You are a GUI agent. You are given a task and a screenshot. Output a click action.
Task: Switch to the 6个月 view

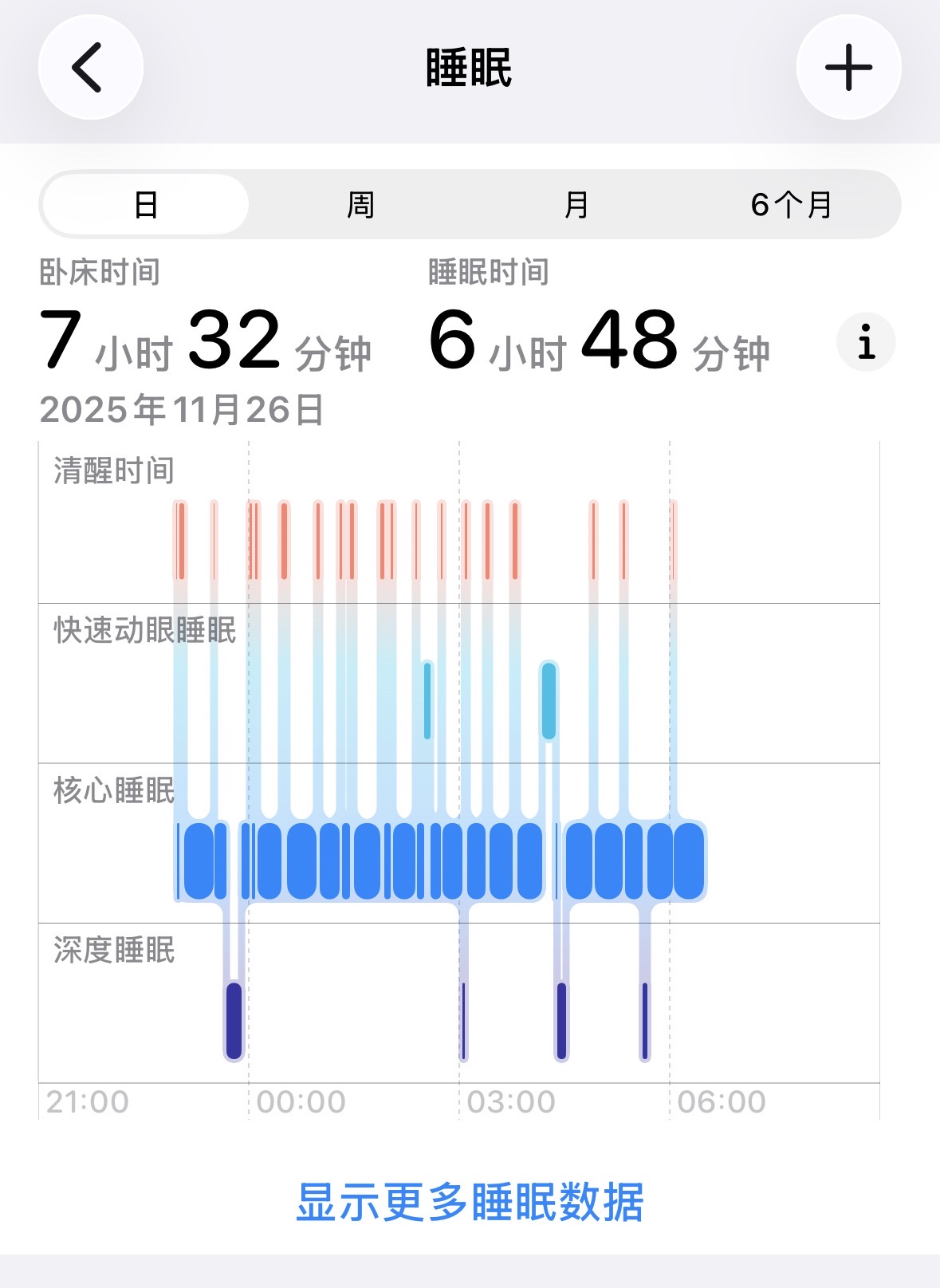[x=791, y=205]
